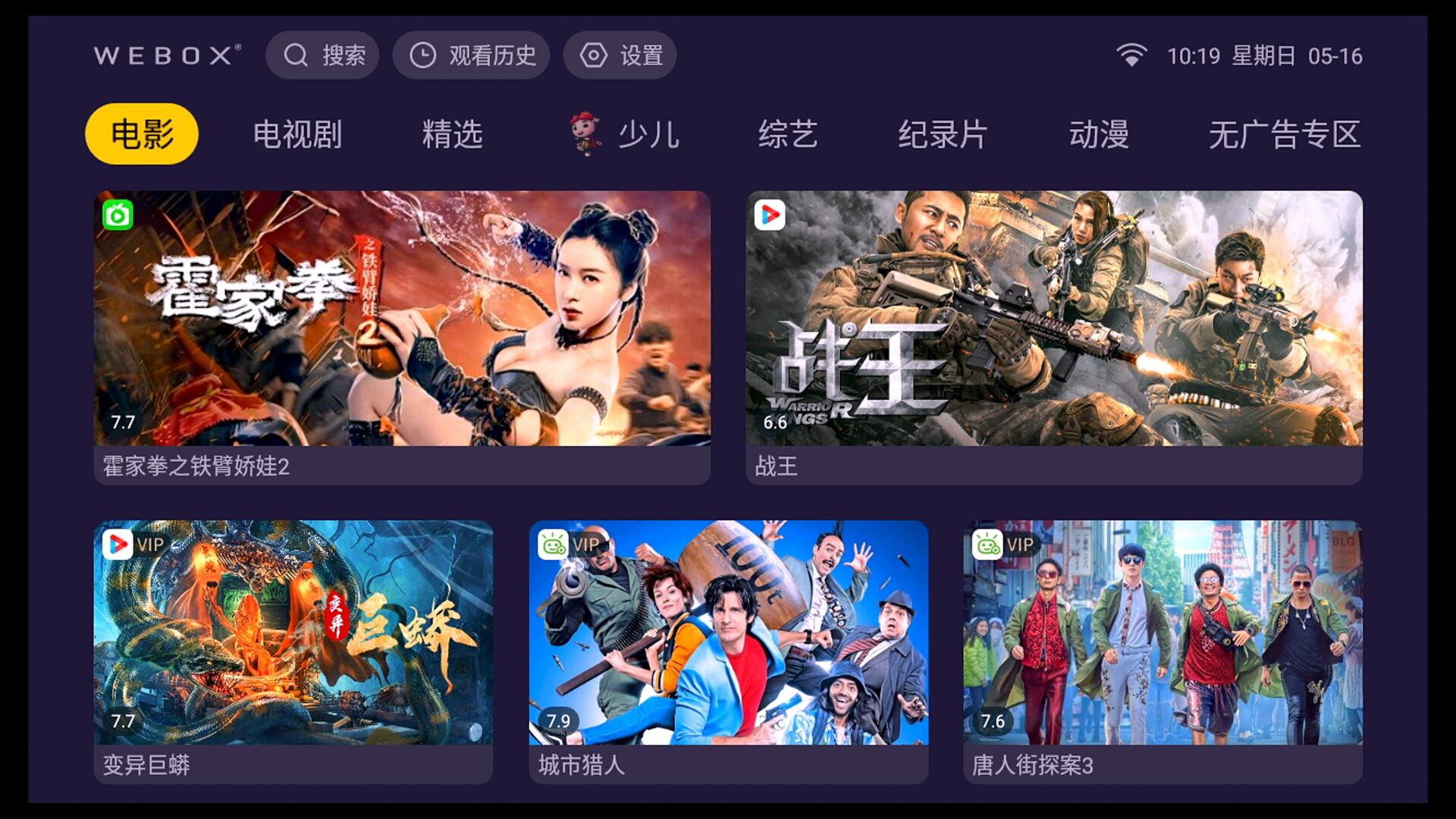Go to the 少儿 kids tab
Viewport: 1456px width, 819px height.
coord(626,134)
